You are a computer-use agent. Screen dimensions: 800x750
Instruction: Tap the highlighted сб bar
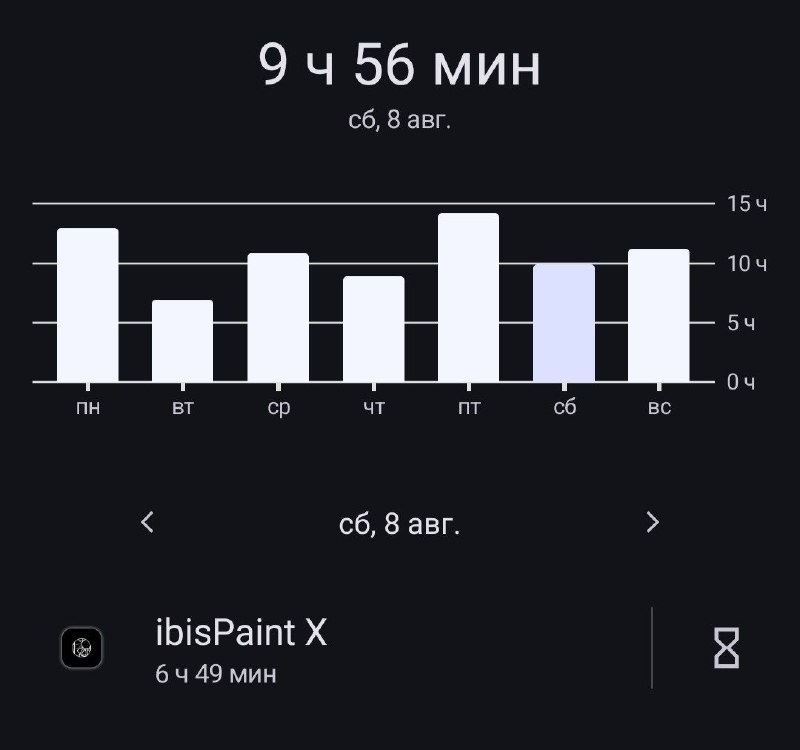pyautogui.click(x=564, y=323)
